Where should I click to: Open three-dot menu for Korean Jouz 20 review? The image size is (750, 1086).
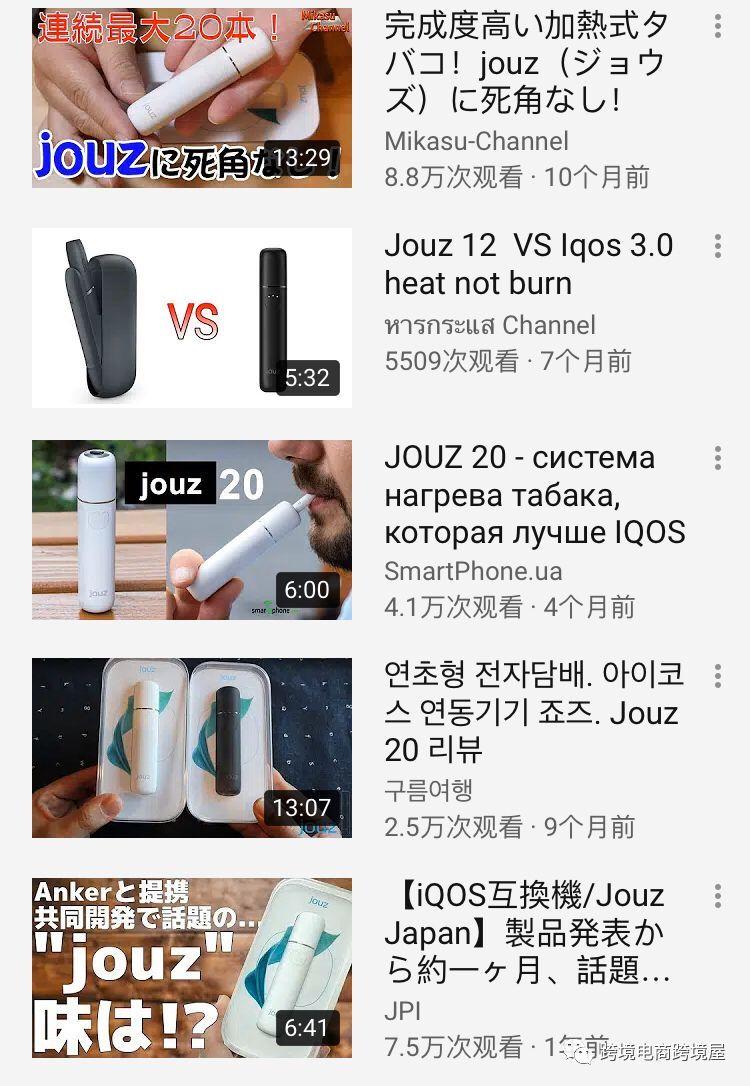coord(717,676)
